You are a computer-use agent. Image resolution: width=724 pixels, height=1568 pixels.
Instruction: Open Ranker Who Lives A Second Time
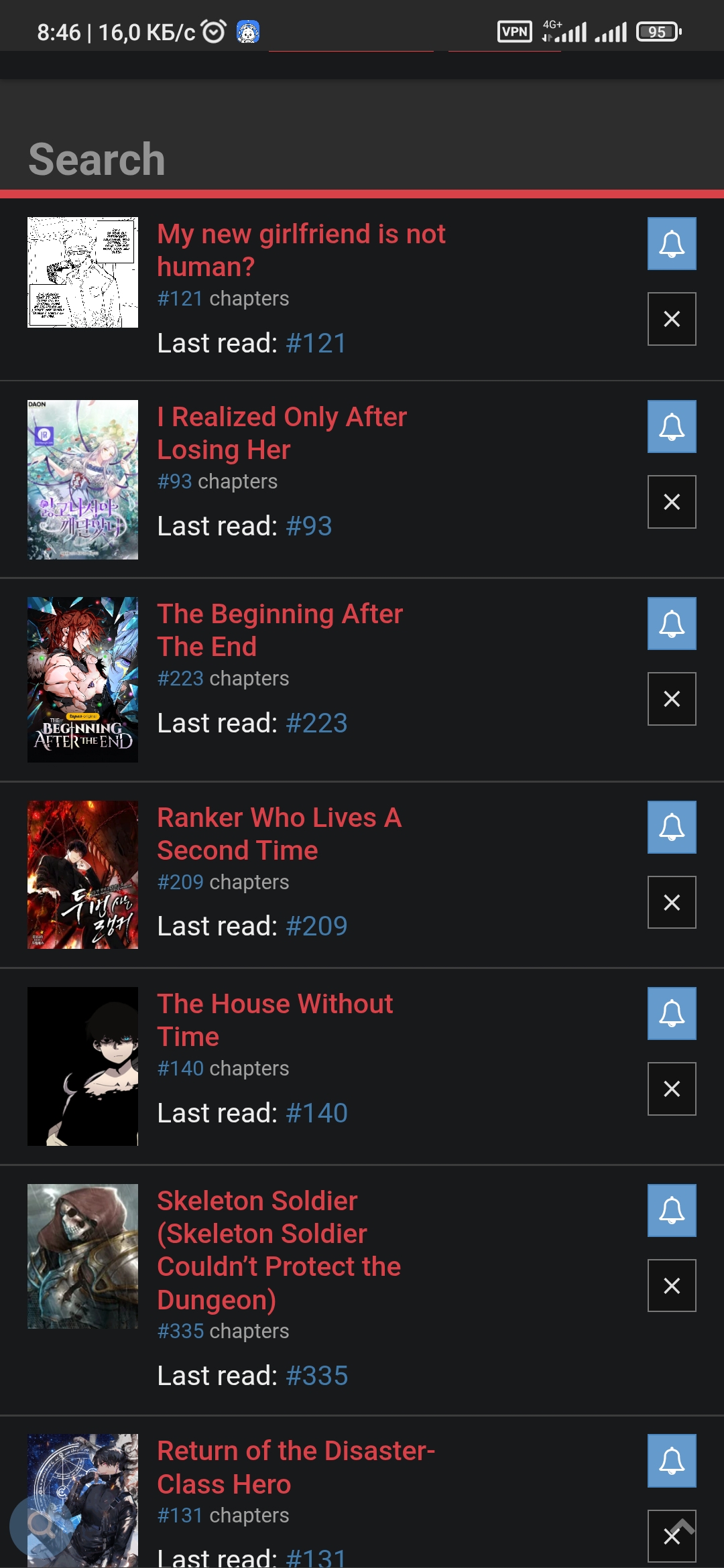pos(279,834)
